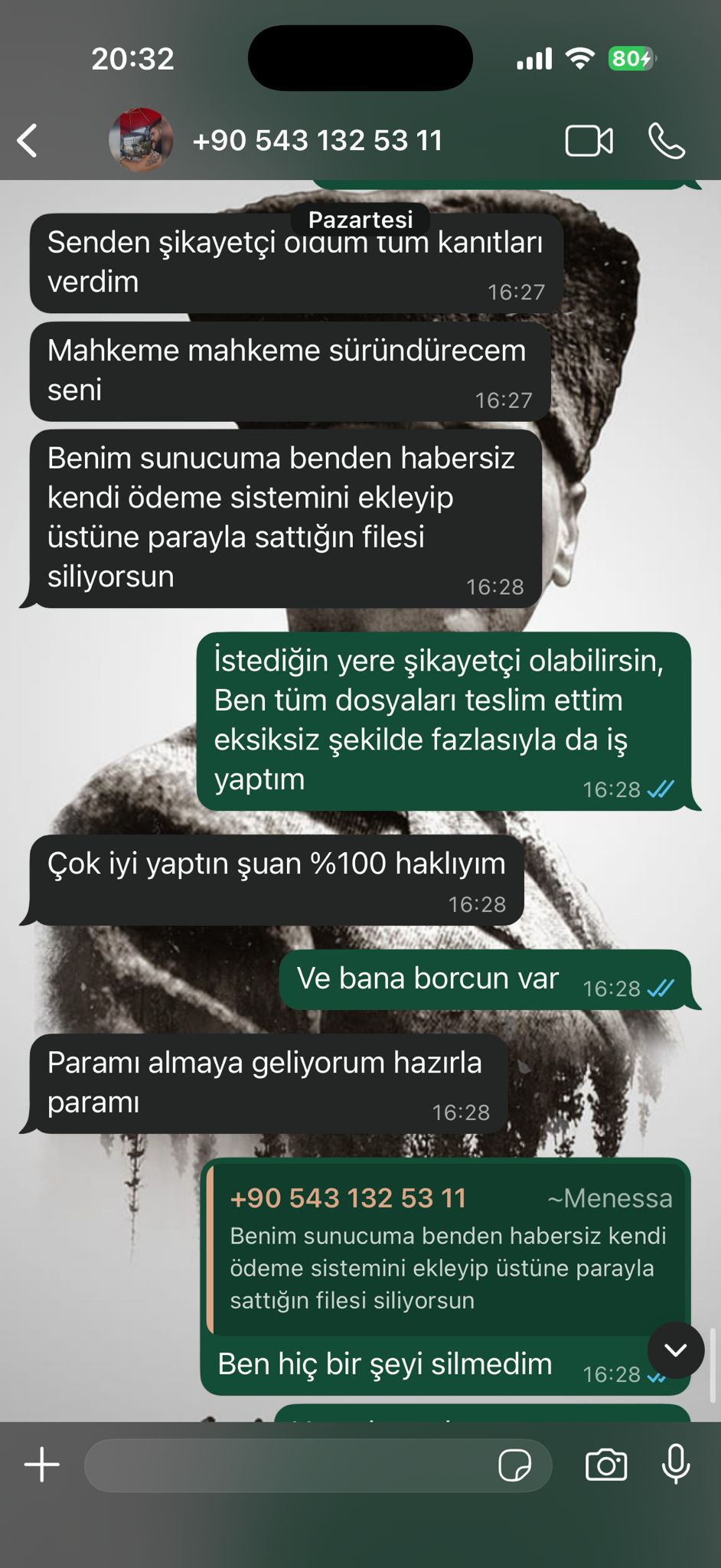The height and width of the screenshot is (1568, 721).
Task: Start a video call
Action: 589,141
